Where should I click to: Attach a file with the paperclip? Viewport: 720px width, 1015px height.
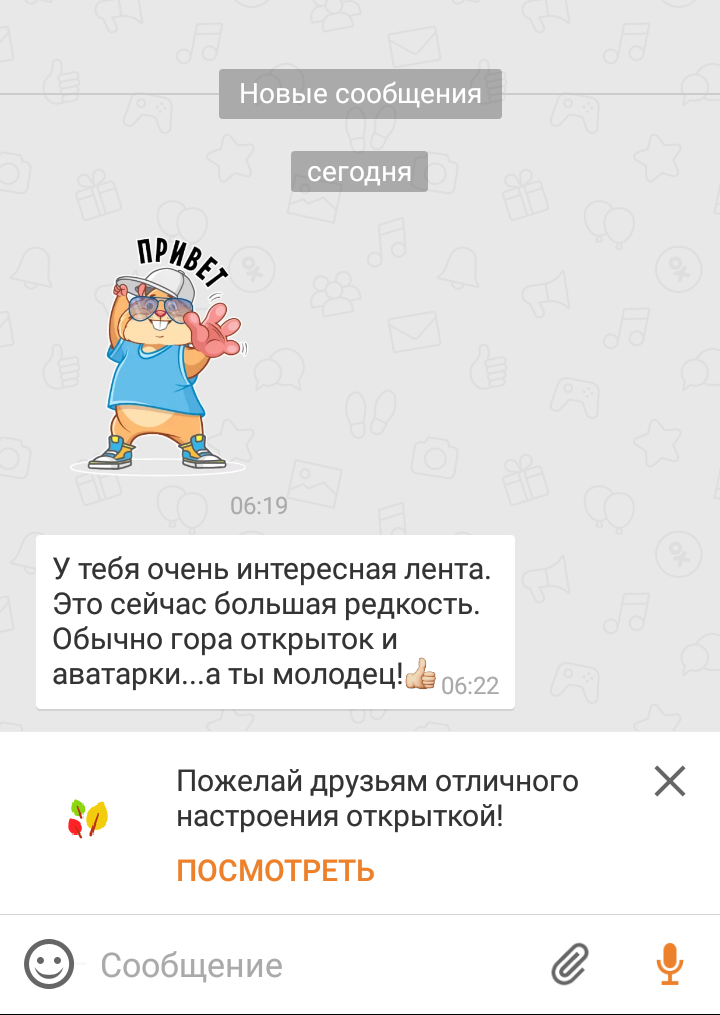(571, 965)
